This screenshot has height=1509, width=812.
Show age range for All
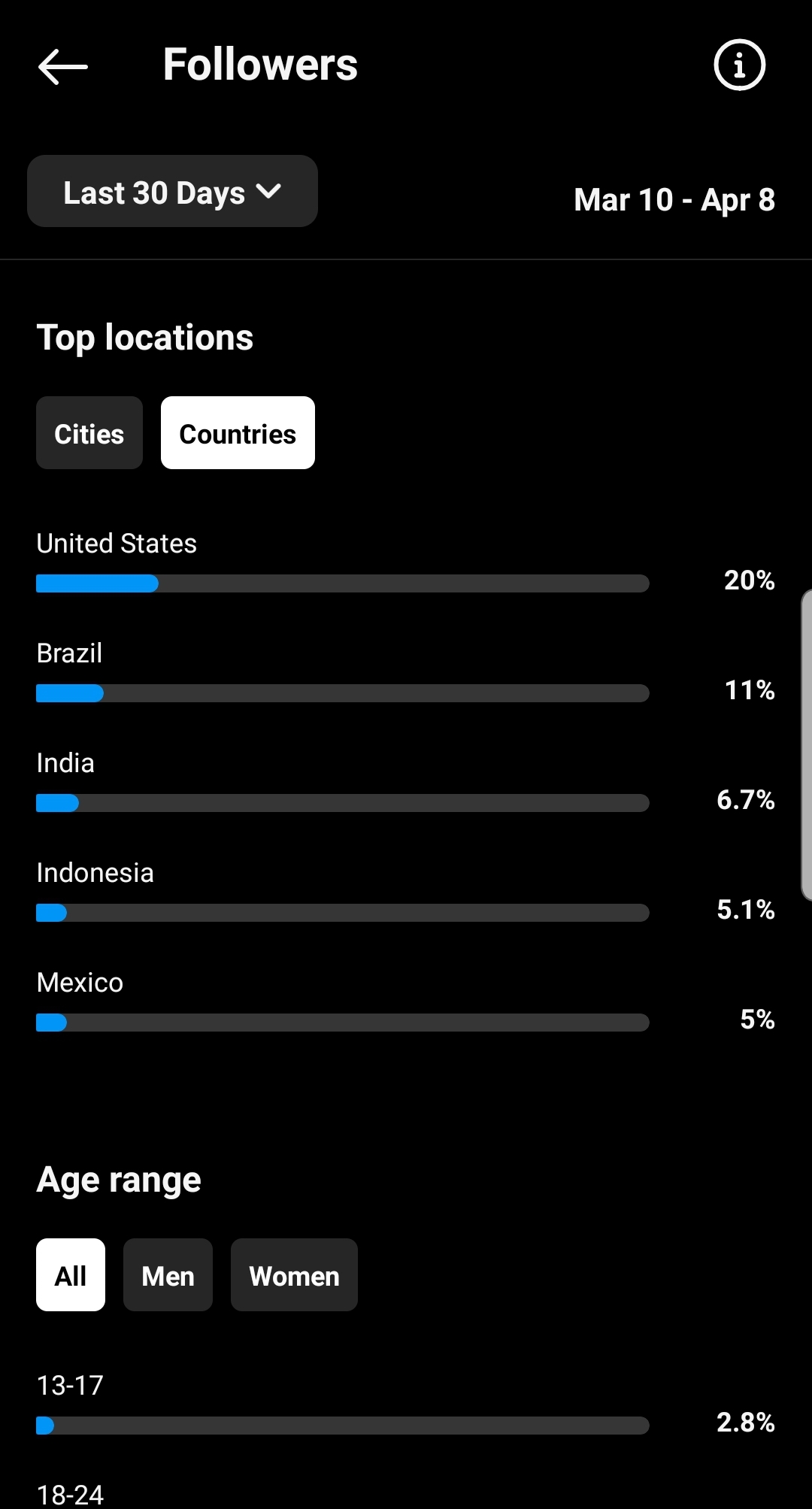[71, 1275]
